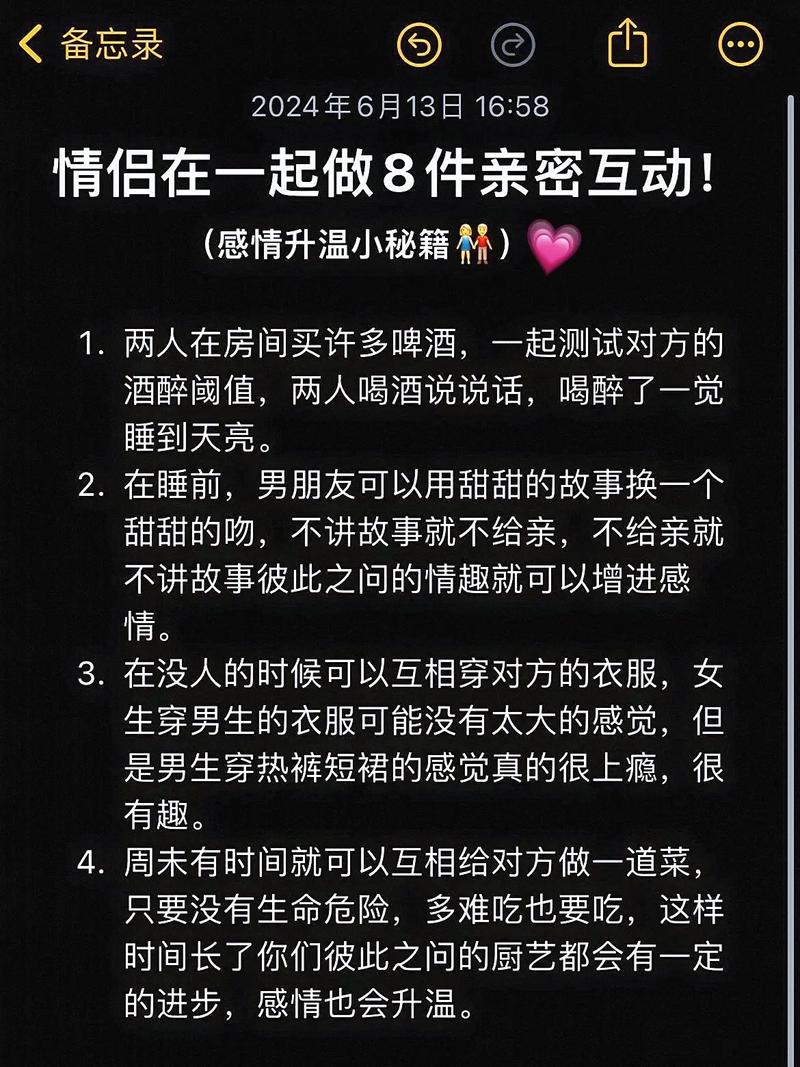Viewport: 800px width, 1067px height.
Task: Undo the last edit
Action: 420,45
